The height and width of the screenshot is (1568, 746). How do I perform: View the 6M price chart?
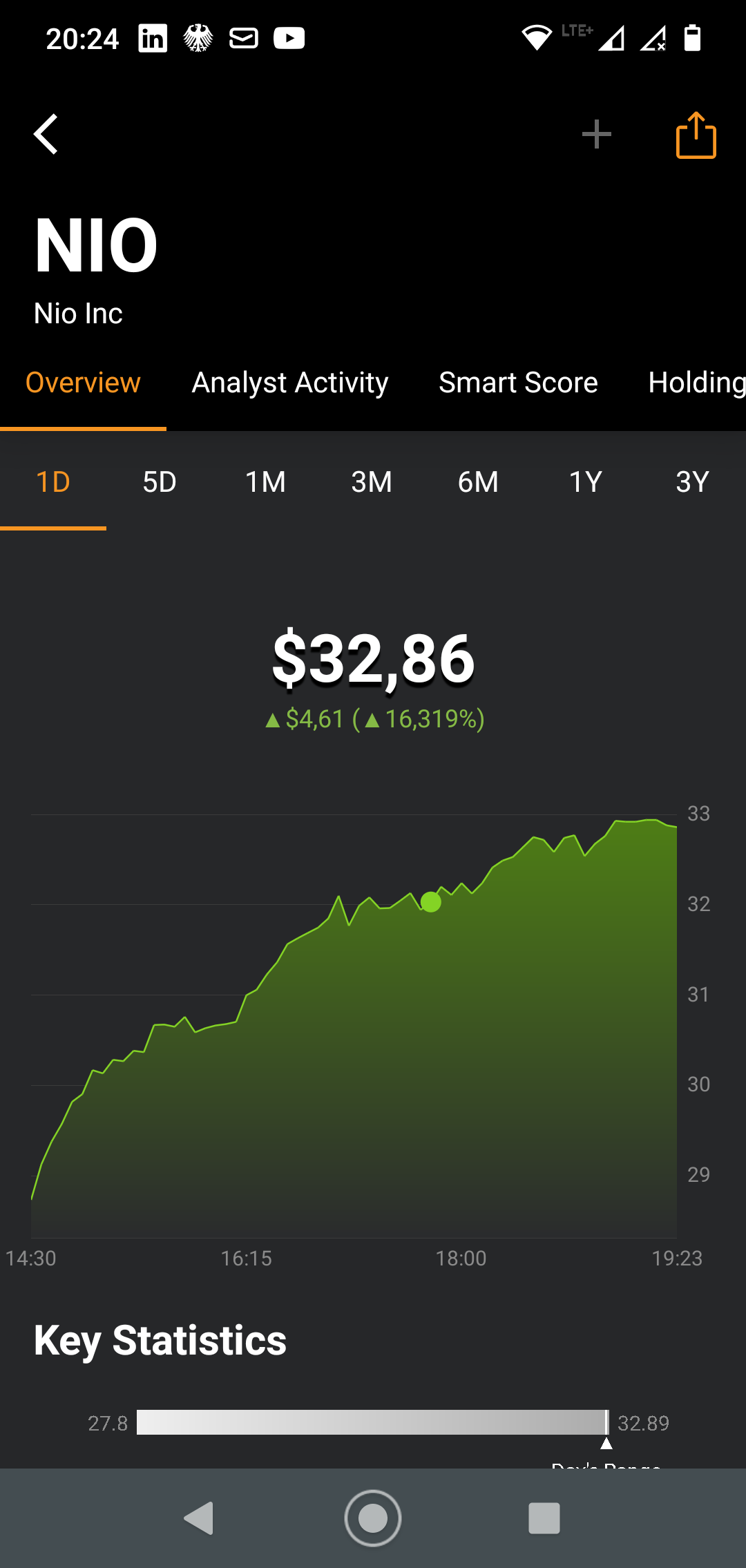[x=478, y=482]
